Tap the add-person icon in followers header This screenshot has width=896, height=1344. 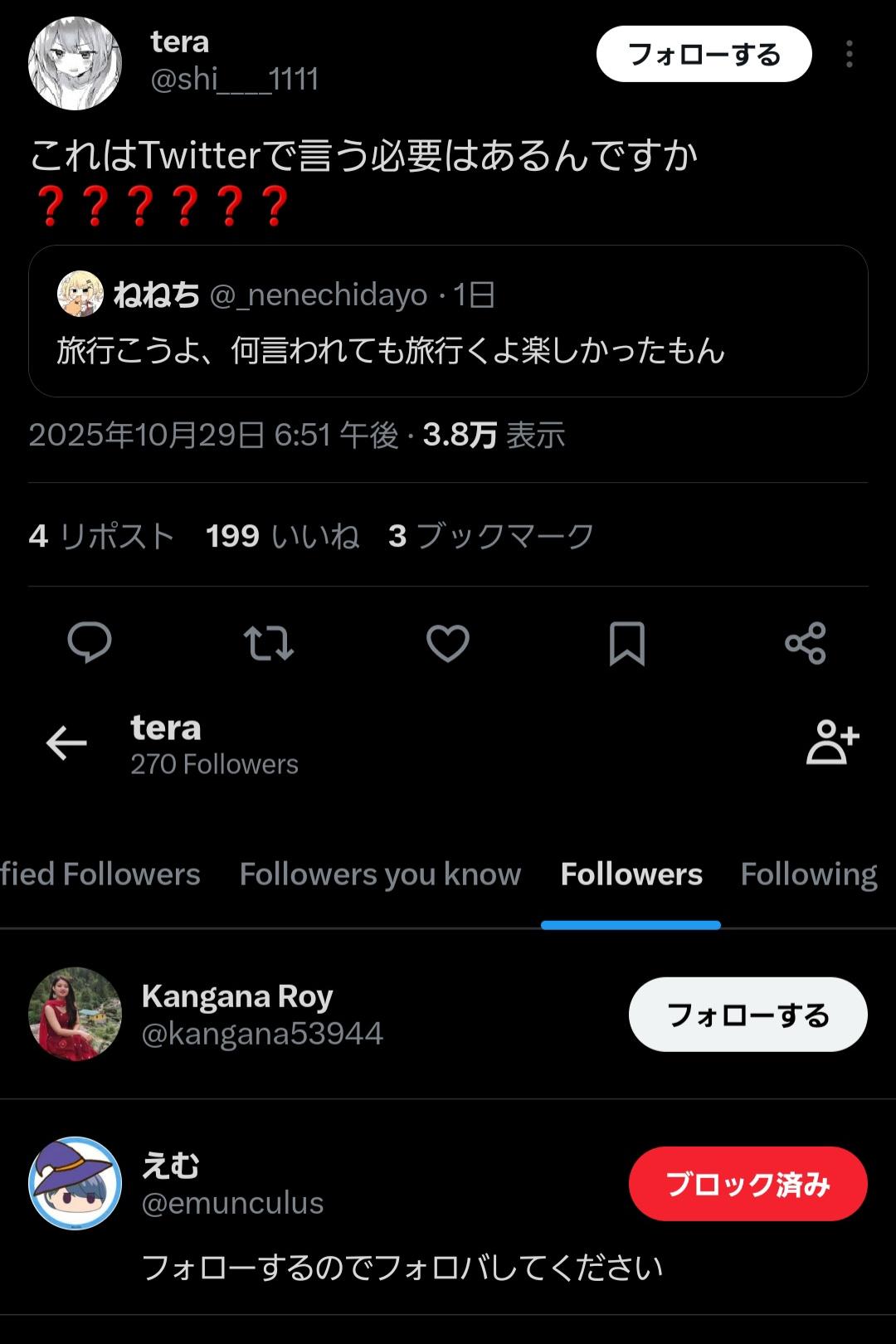[x=832, y=742]
